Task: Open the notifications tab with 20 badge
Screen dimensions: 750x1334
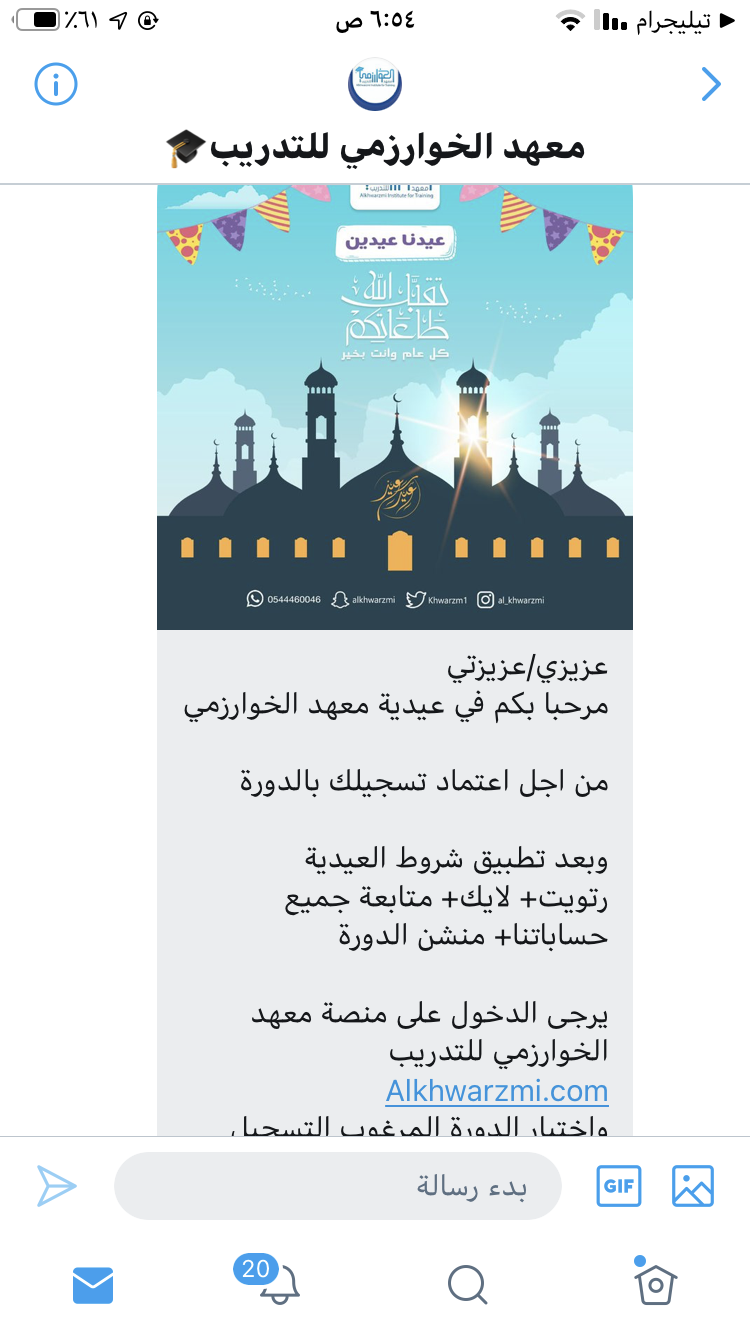Action: point(278,1282)
